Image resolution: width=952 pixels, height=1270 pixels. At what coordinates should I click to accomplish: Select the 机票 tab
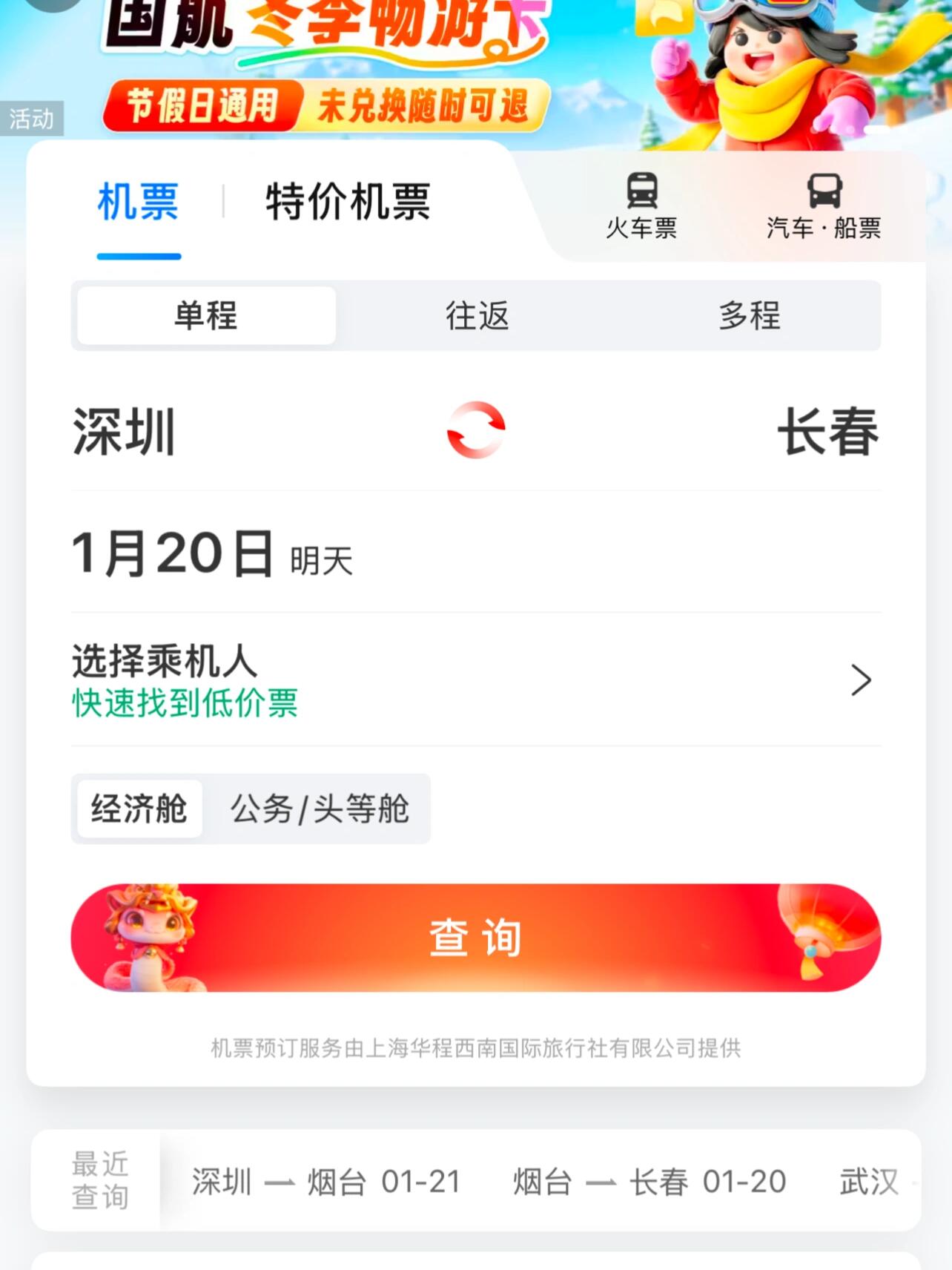(139, 202)
